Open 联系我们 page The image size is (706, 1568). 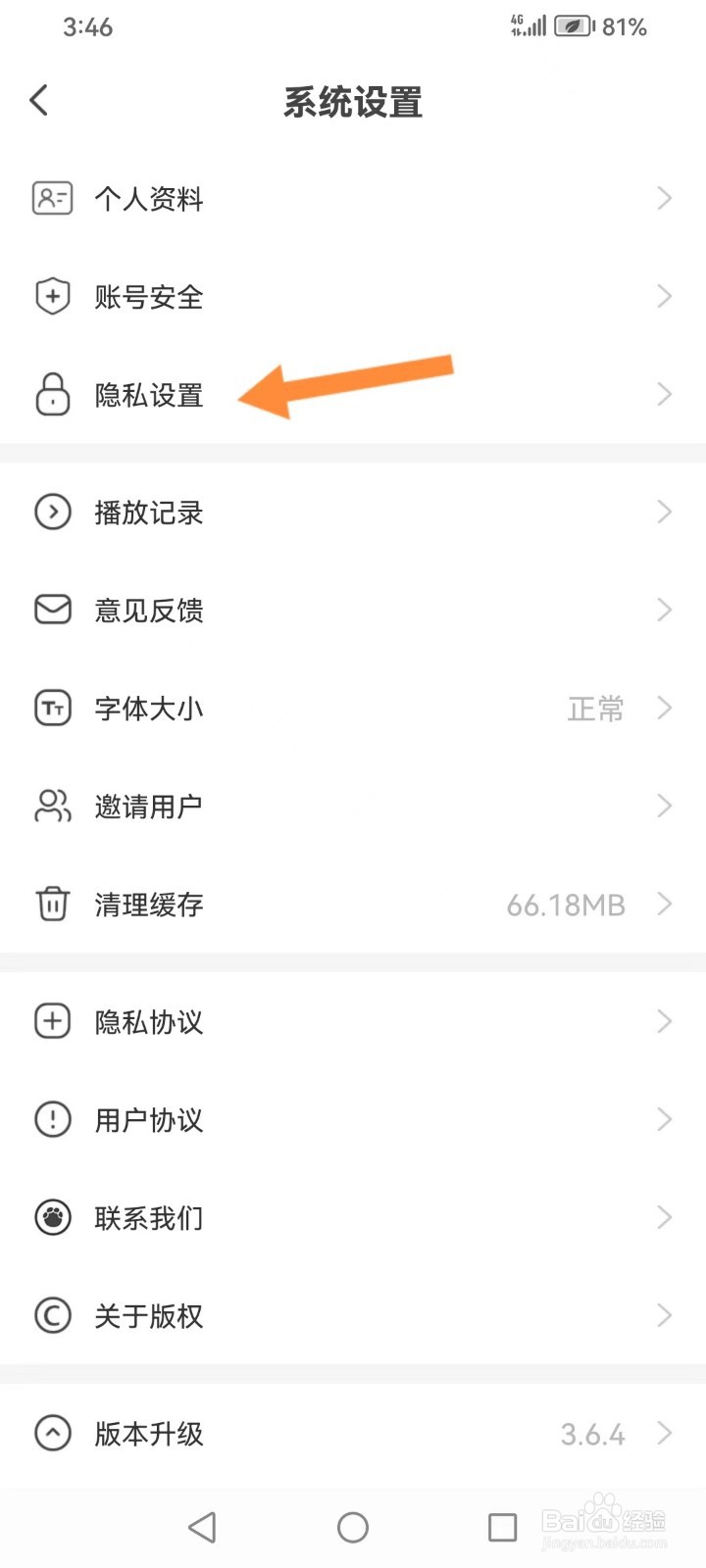pyautogui.click(x=353, y=1217)
